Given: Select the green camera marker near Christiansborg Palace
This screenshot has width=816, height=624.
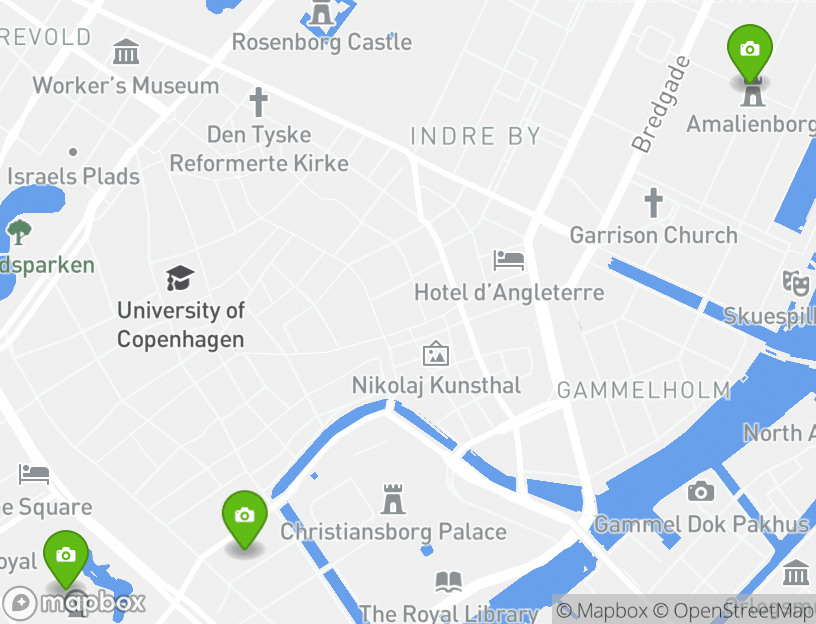Looking at the screenshot, I should 244,516.
